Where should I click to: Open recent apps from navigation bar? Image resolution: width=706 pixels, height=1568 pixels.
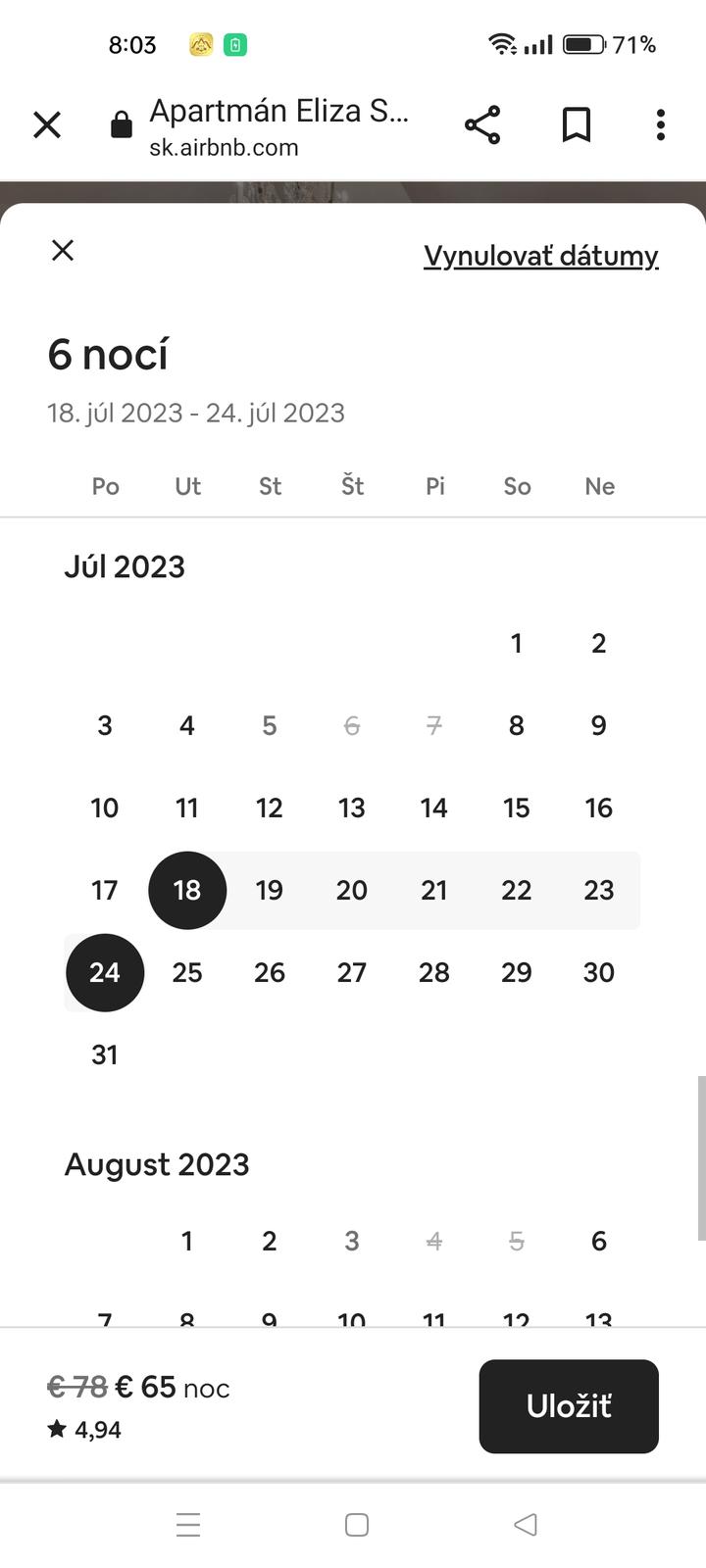[188, 1525]
